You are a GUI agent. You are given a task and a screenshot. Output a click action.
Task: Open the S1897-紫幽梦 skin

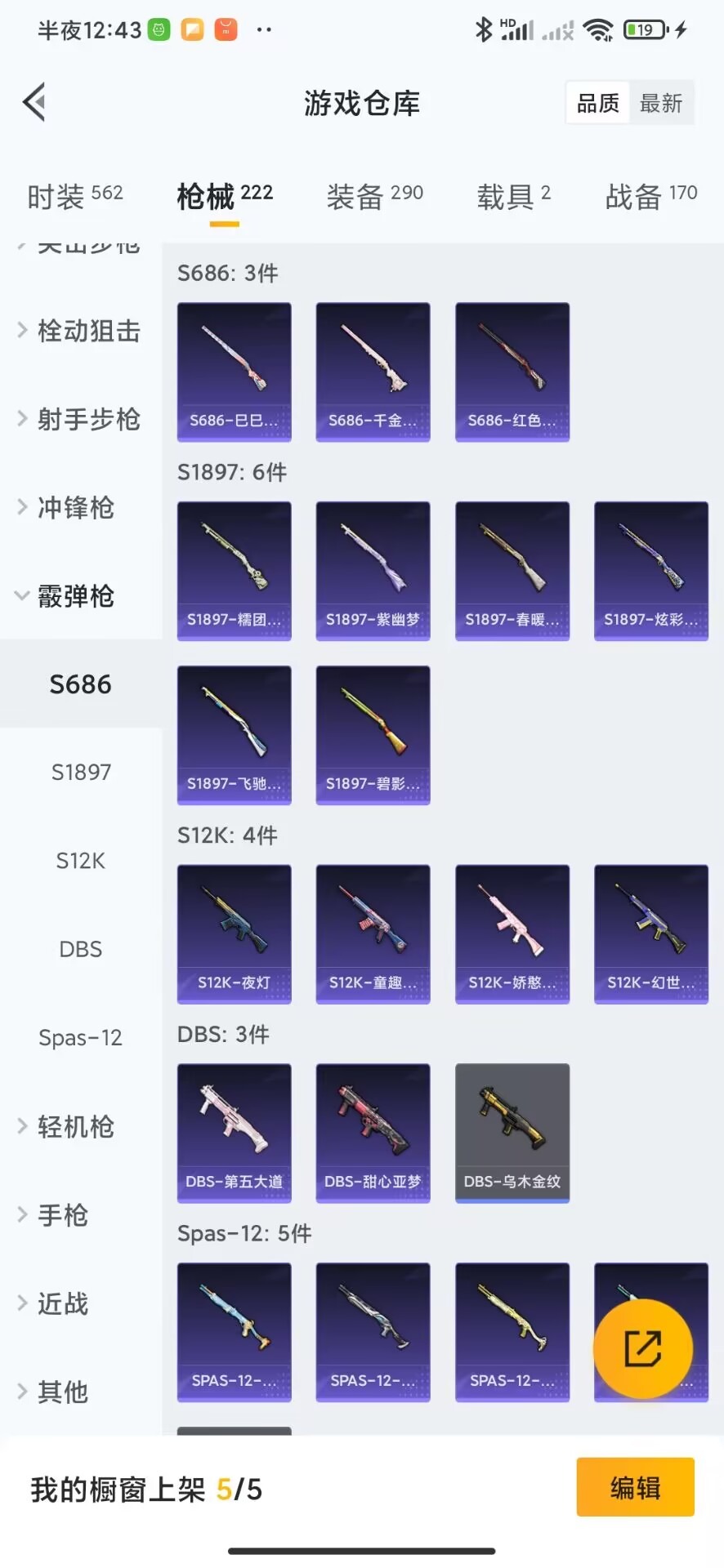(373, 570)
